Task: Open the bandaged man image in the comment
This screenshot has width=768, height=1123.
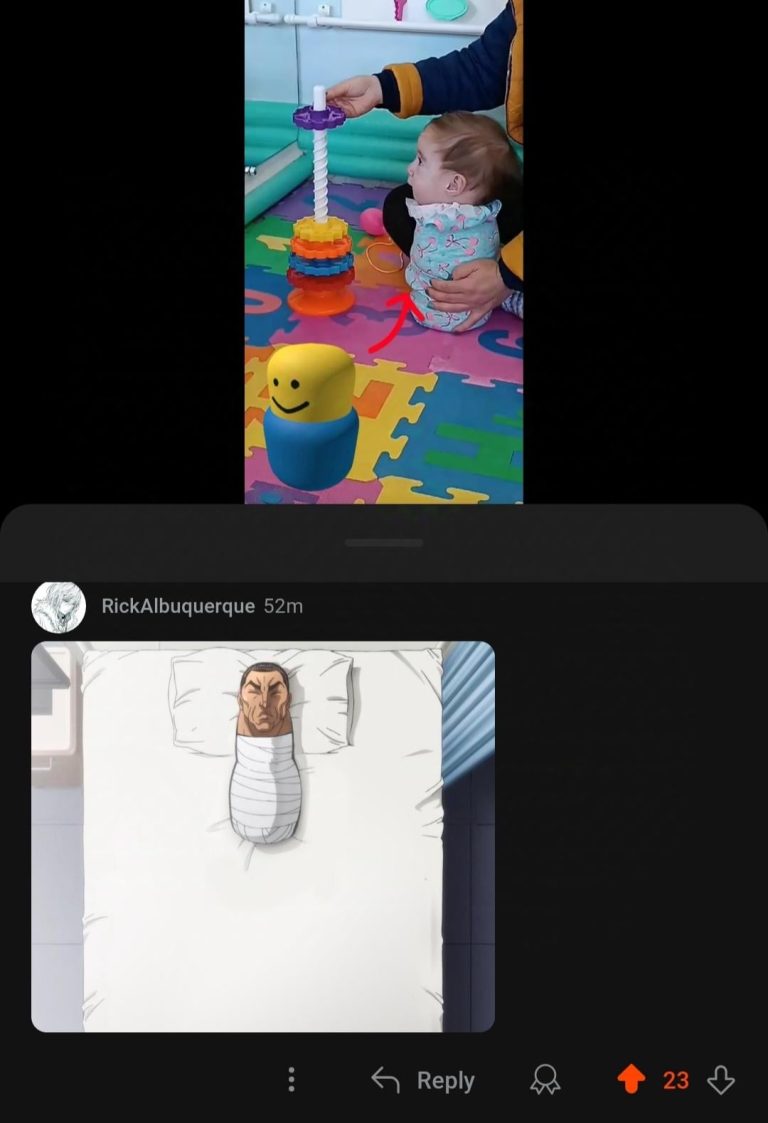Action: [x=263, y=836]
